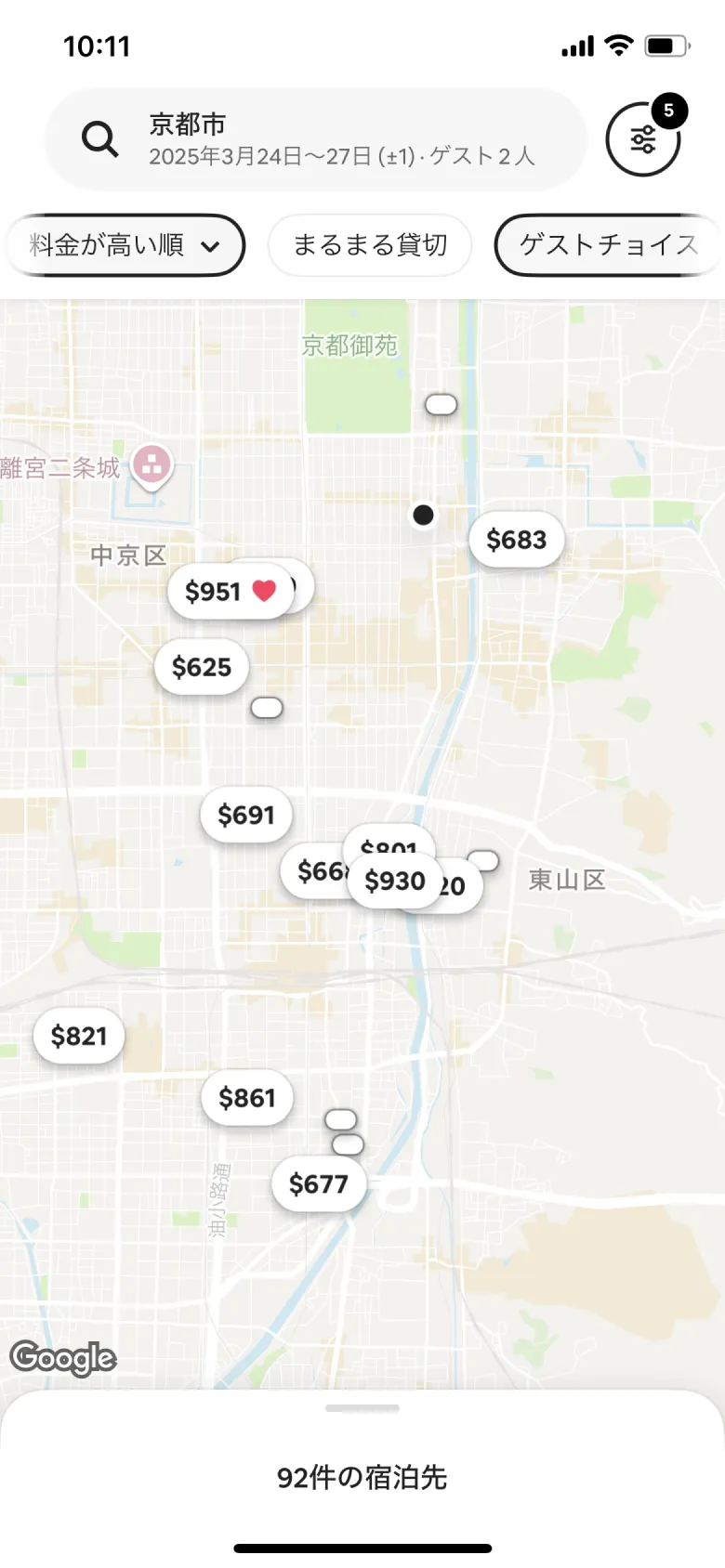Select the $683 priced listing pin
The height and width of the screenshot is (1568, 725).
click(516, 540)
